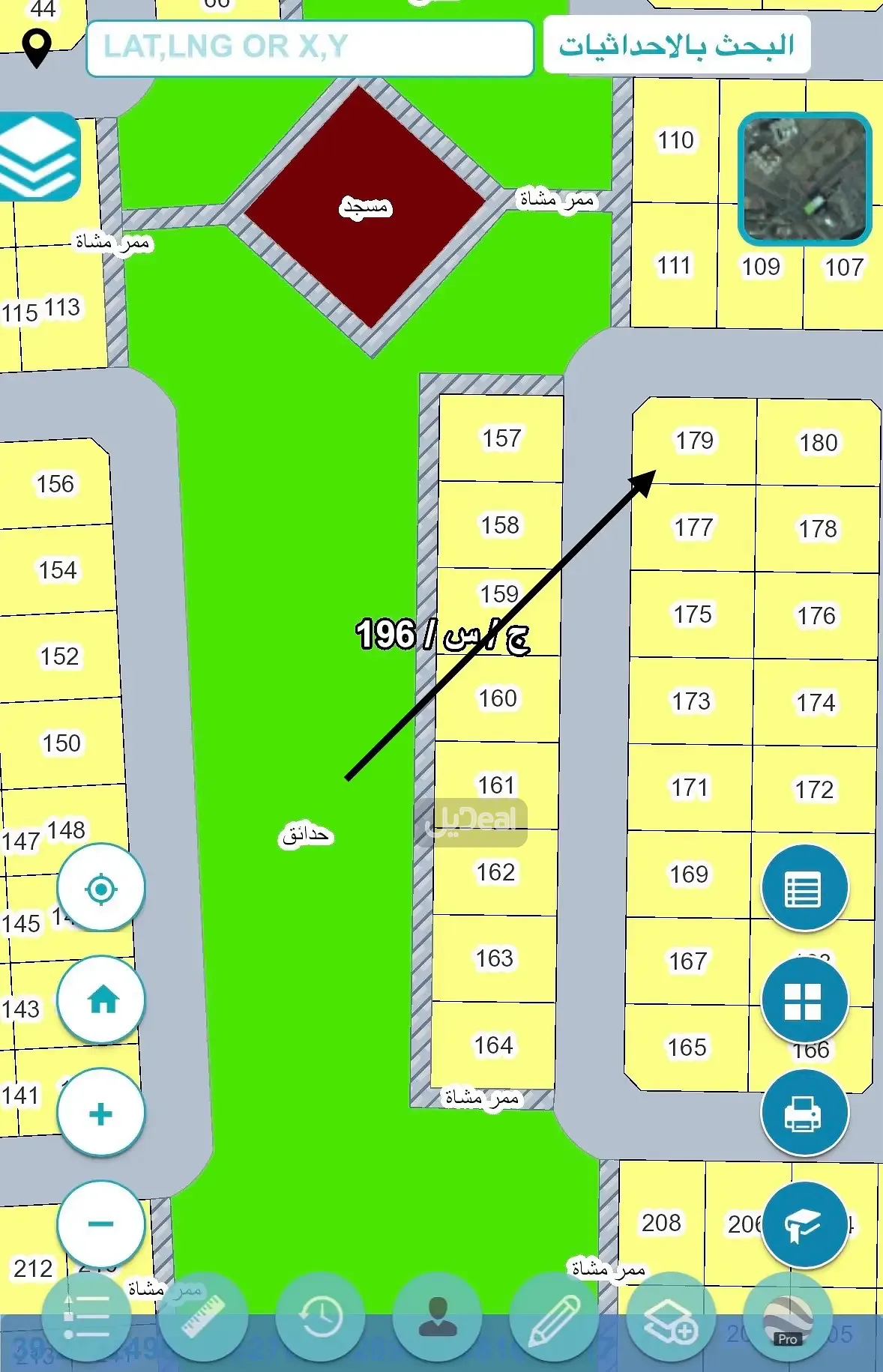Select the pencil drawing tool
Image resolution: width=883 pixels, height=1372 pixels.
pyautogui.click(x=554, y=1317)
